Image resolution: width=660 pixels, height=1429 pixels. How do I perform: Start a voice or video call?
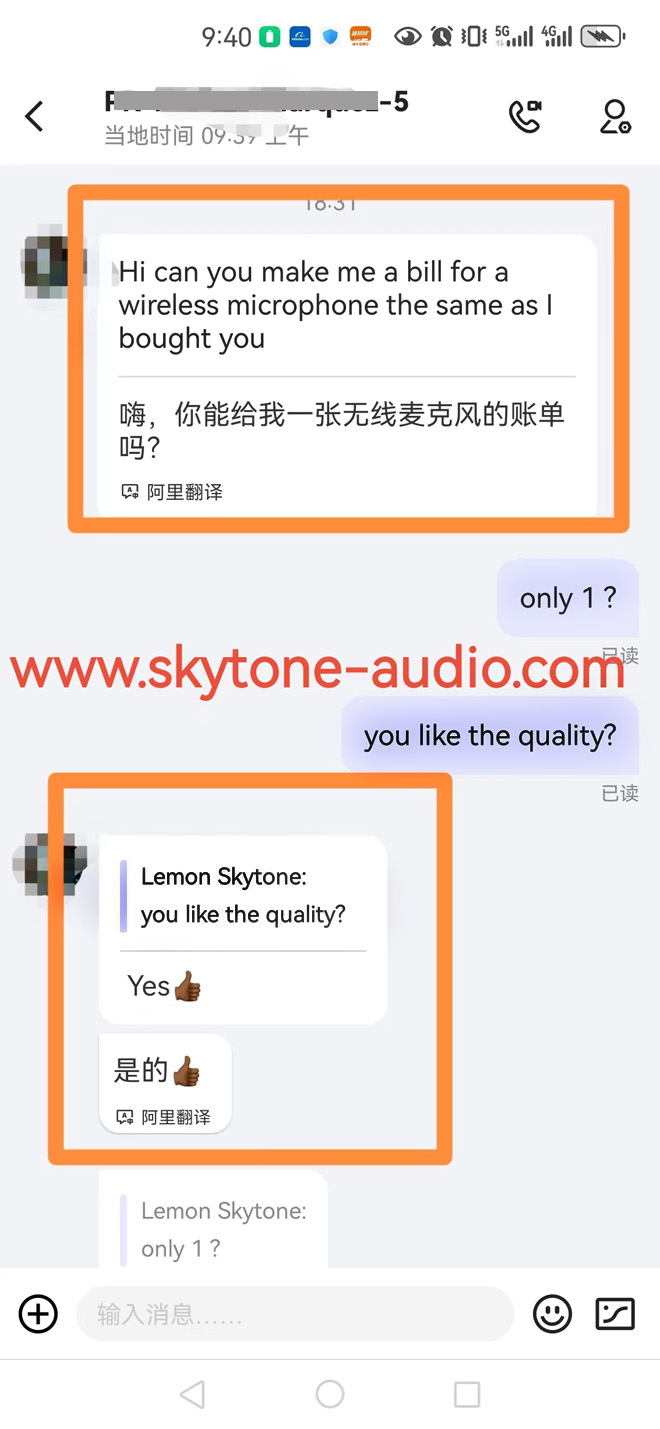525,116
